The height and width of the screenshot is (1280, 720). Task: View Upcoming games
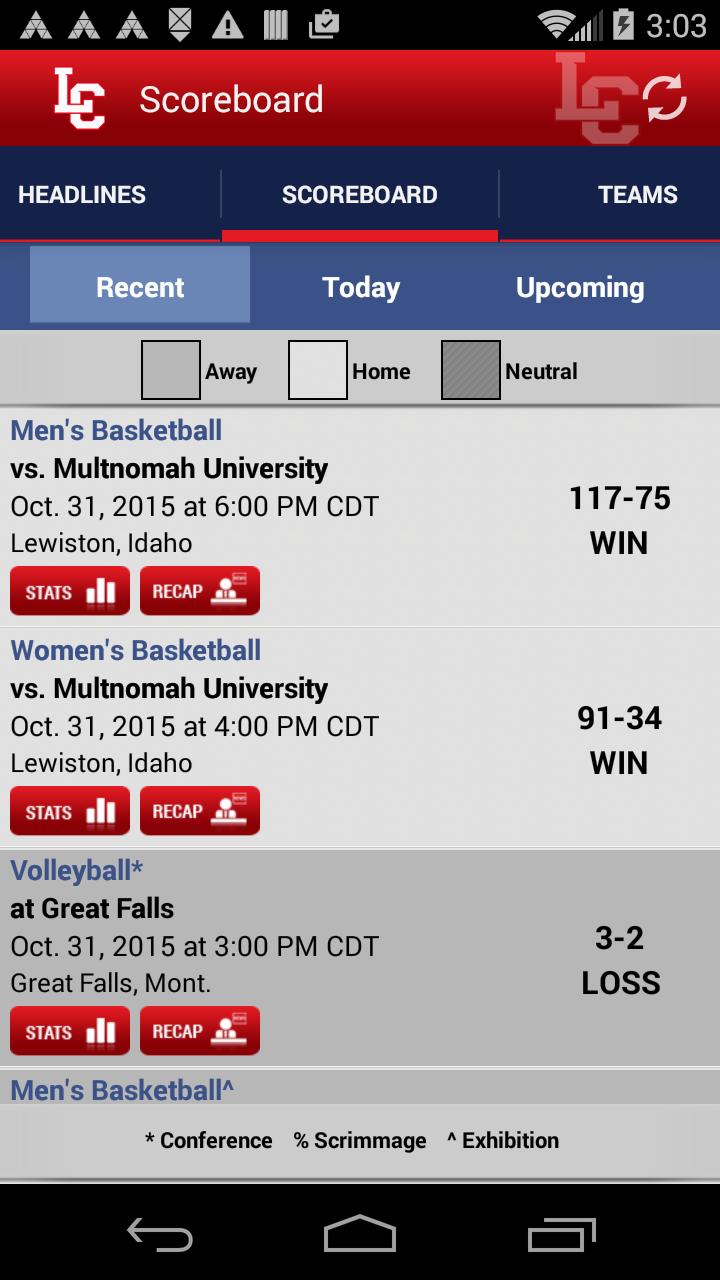tap(580, 287)
